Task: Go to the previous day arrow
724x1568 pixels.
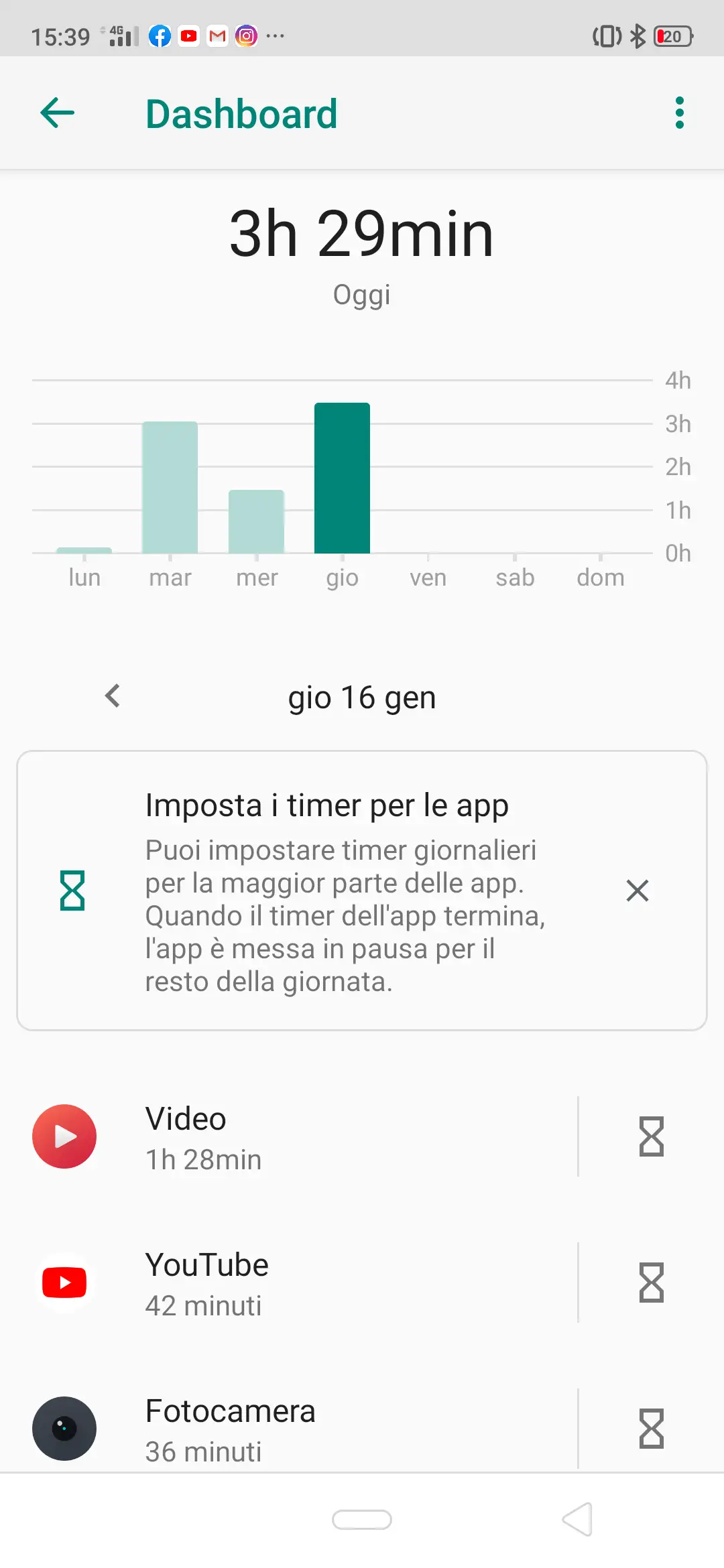Action: [113, 696]
